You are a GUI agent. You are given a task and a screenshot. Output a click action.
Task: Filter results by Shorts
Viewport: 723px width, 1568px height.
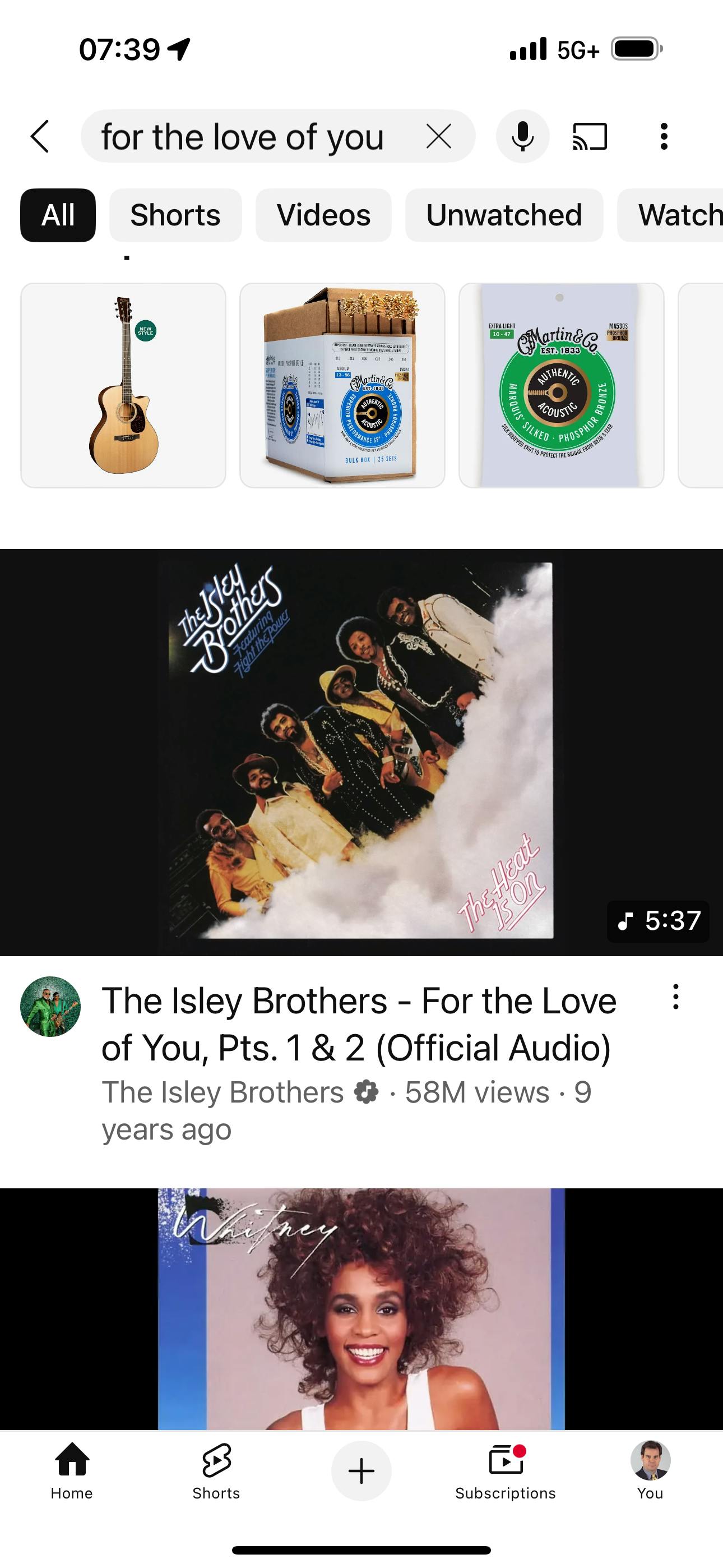pyautogui.click(x=175, y=215)
